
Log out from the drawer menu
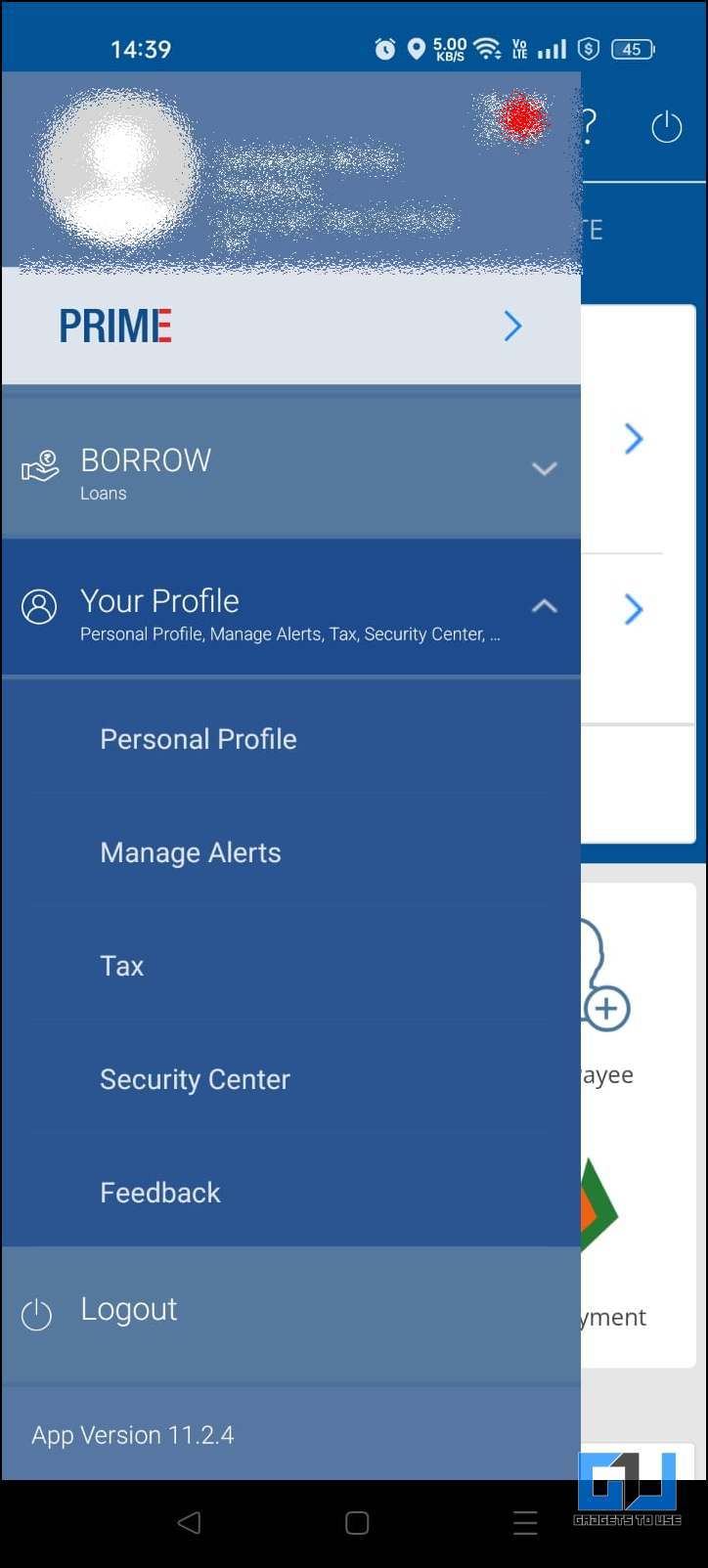click(290, 1312)
